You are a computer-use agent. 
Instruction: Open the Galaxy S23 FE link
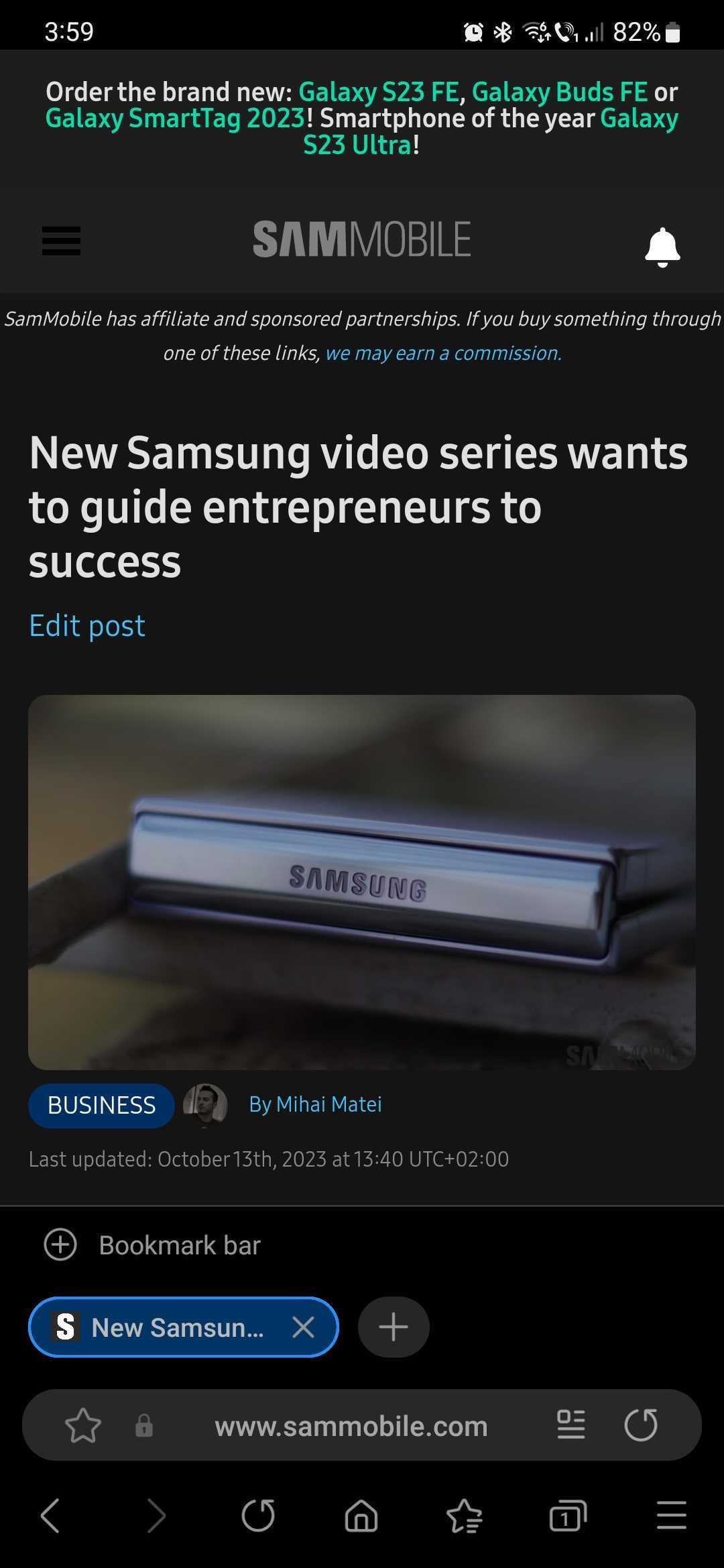coord(378,92)
